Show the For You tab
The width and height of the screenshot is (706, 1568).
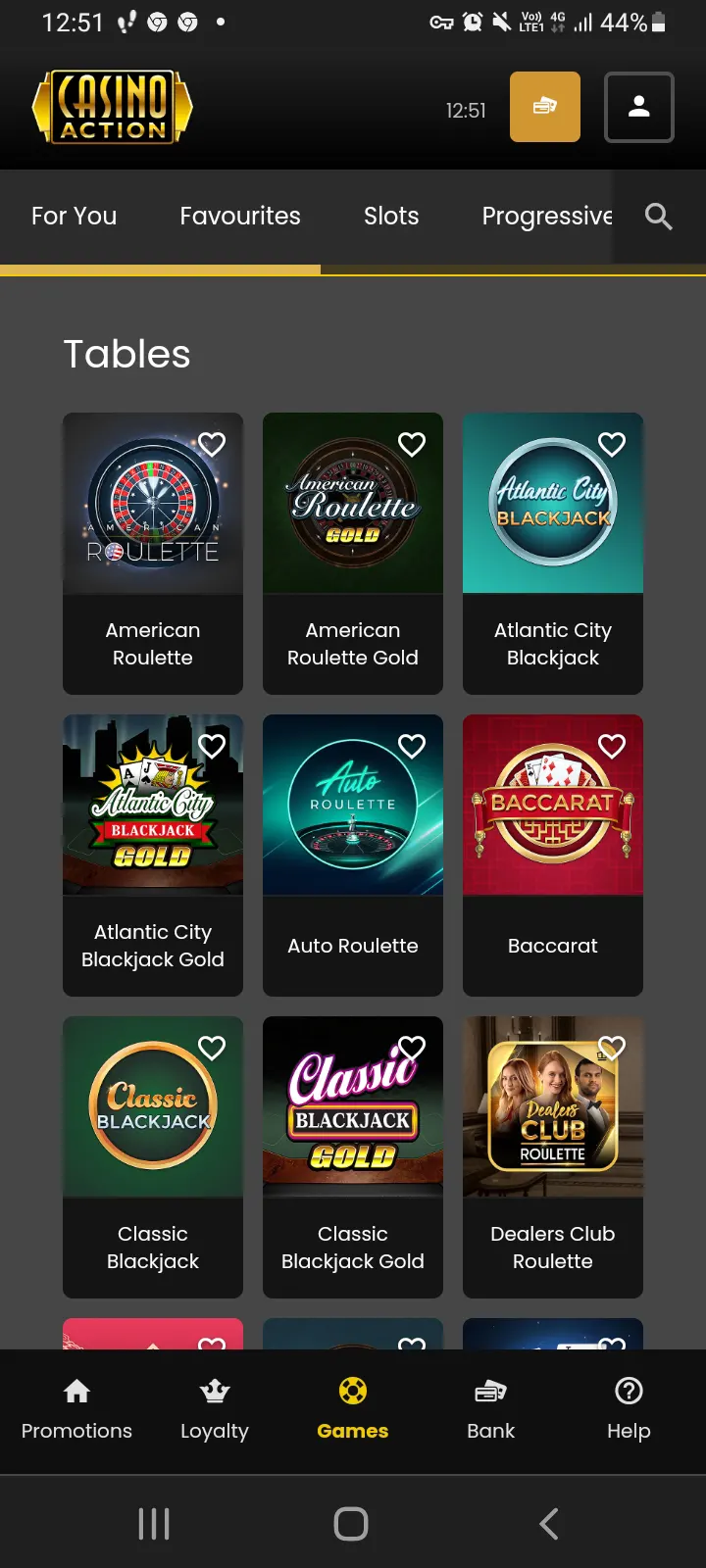click(x=75, y=217)
